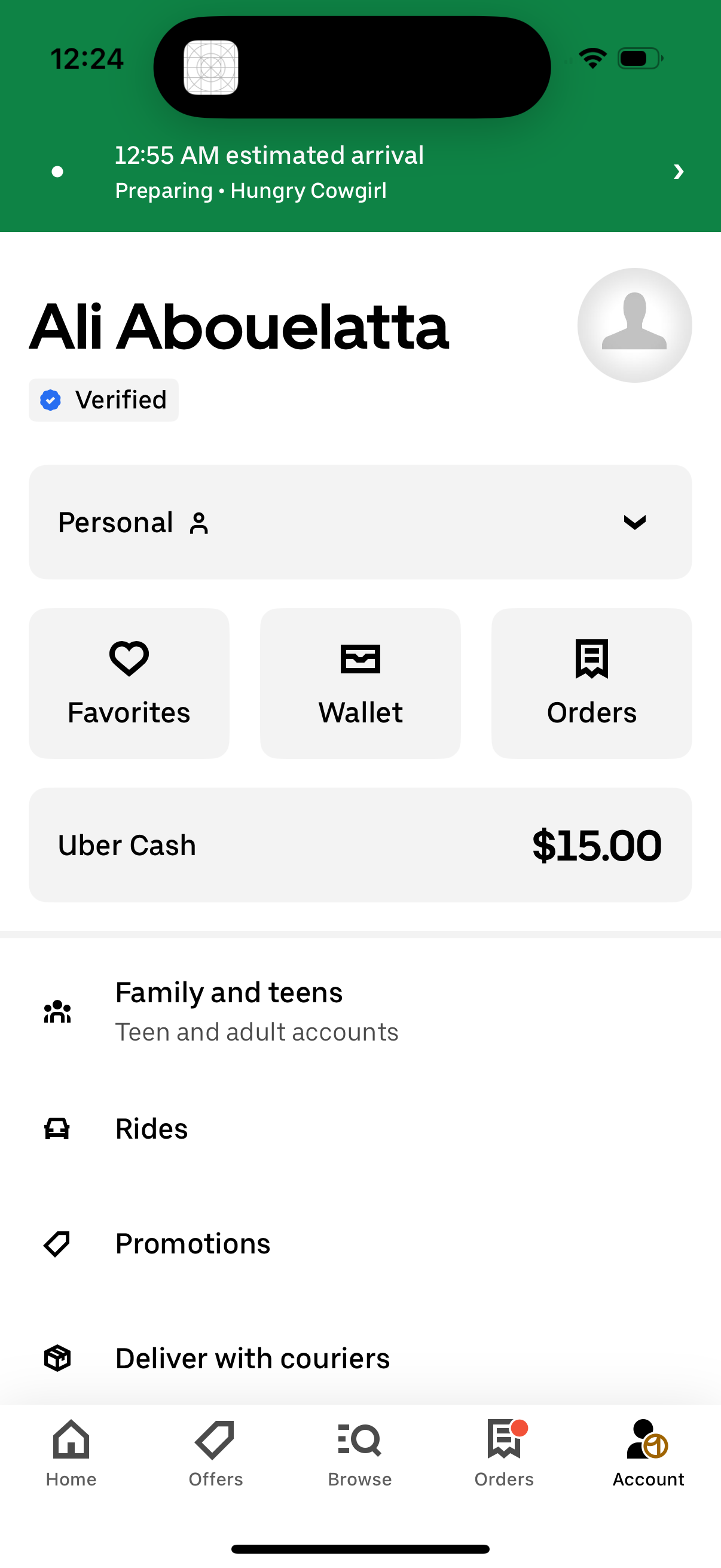Open Ali Abouelatta's profile picture
The image size is (721, 1568).
tap(634, 327)
